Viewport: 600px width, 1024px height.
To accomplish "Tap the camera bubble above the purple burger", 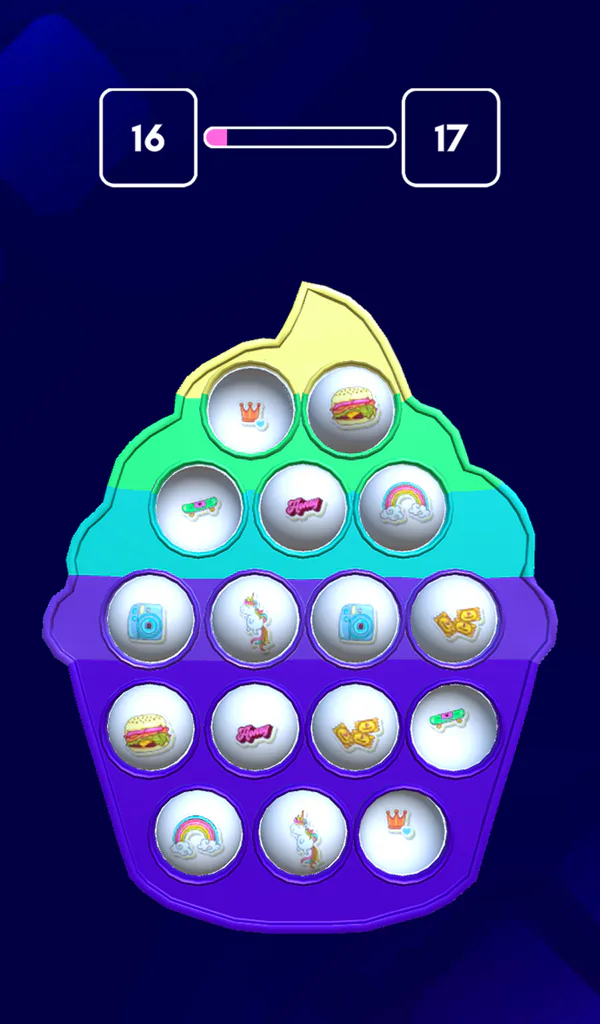I will click(151, 618).
